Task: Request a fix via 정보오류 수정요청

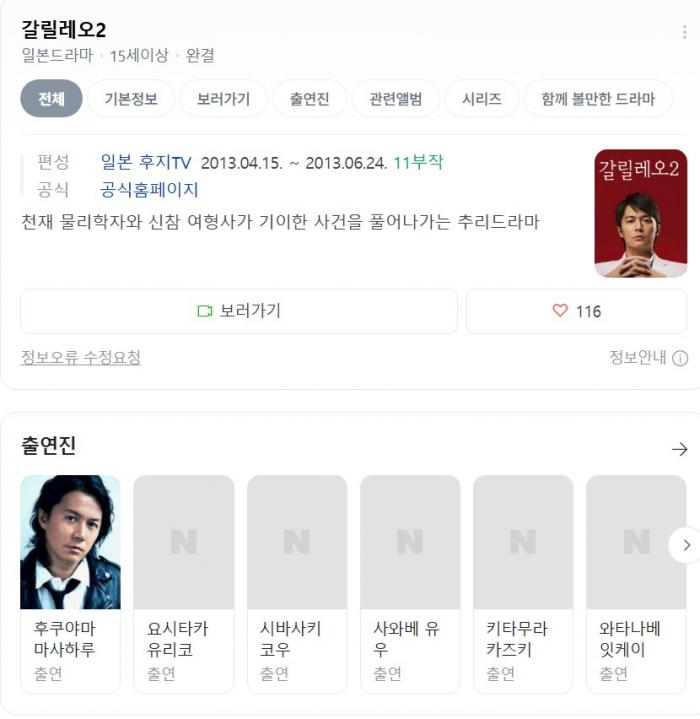Action: [x=81, y=358]
